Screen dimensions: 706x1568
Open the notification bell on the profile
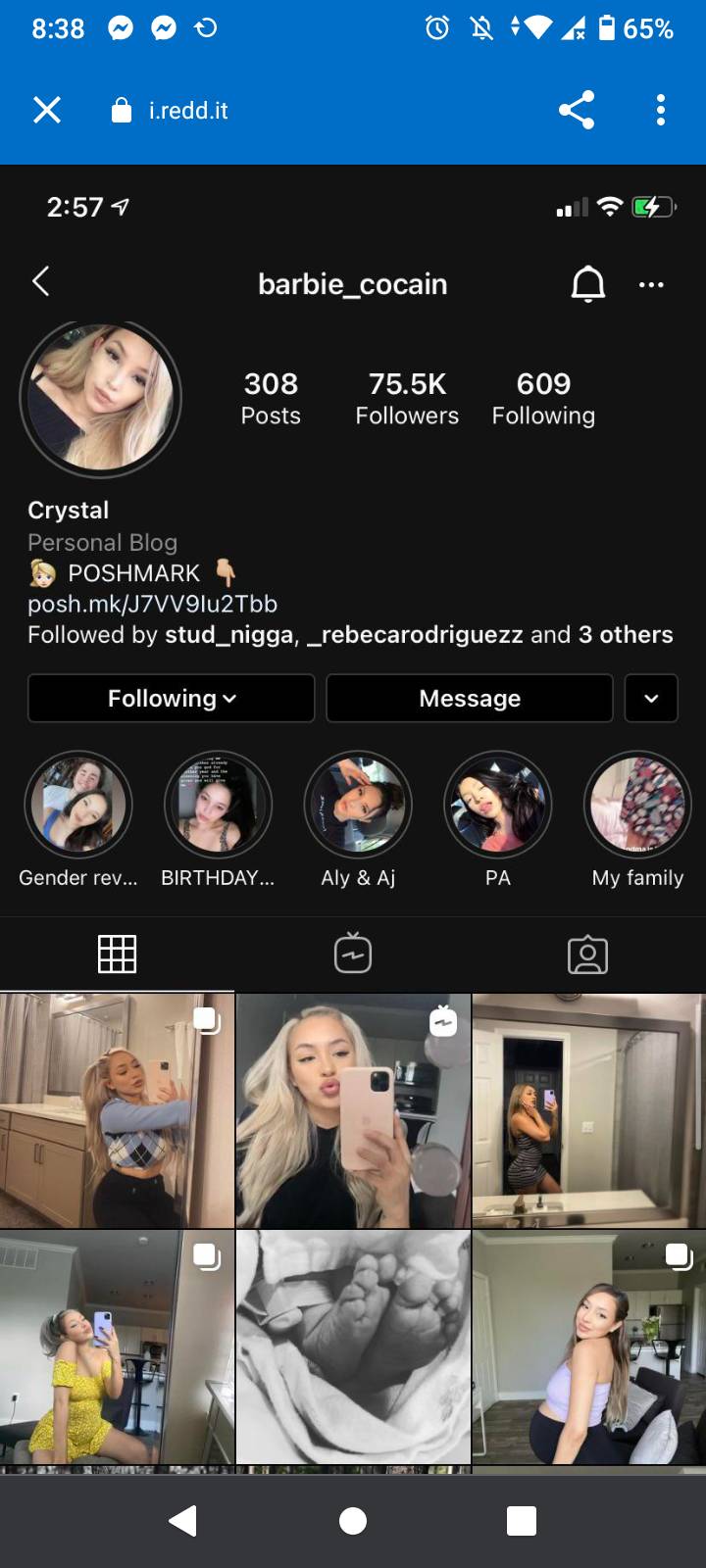point(588,284)
